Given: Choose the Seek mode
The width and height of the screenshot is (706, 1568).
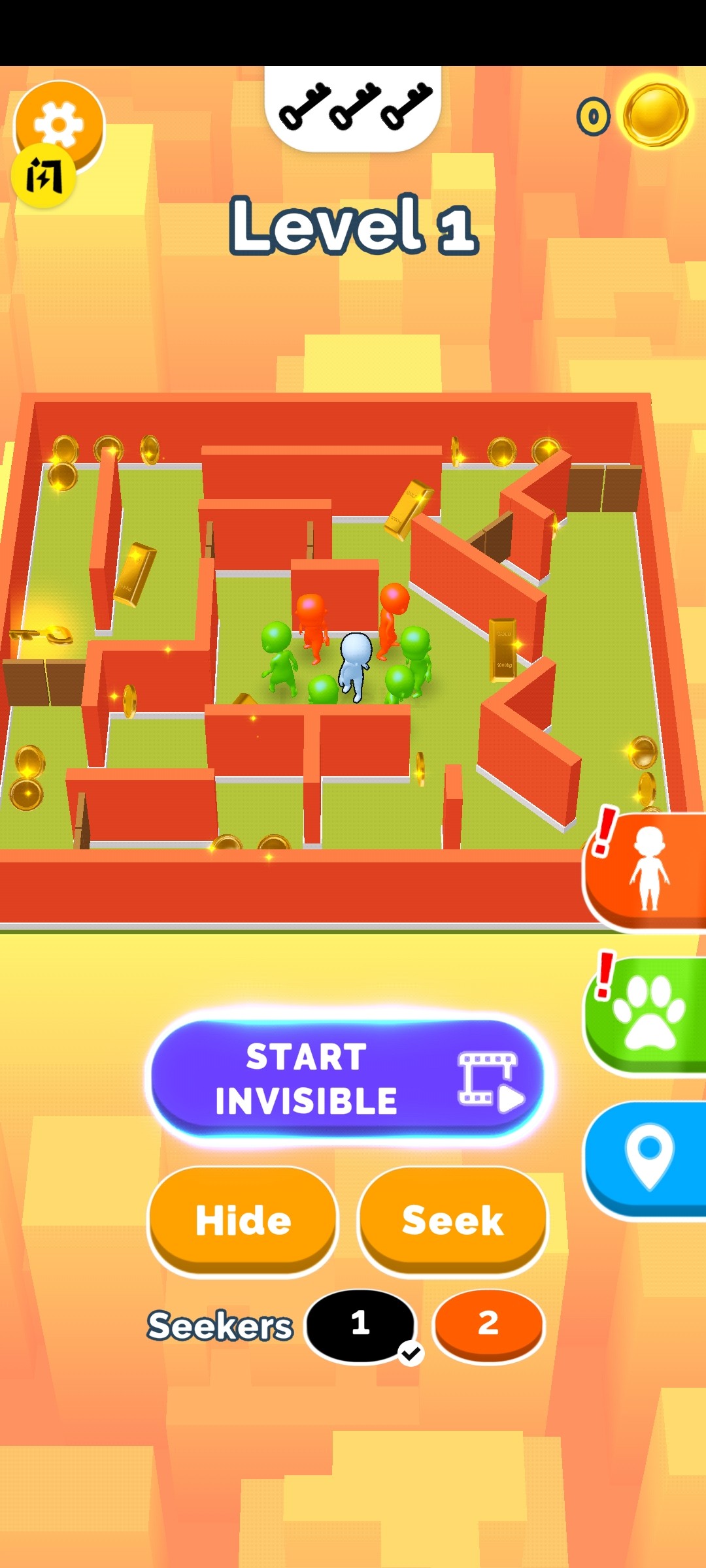Looking at the screenshot, I should (453, 1219).
